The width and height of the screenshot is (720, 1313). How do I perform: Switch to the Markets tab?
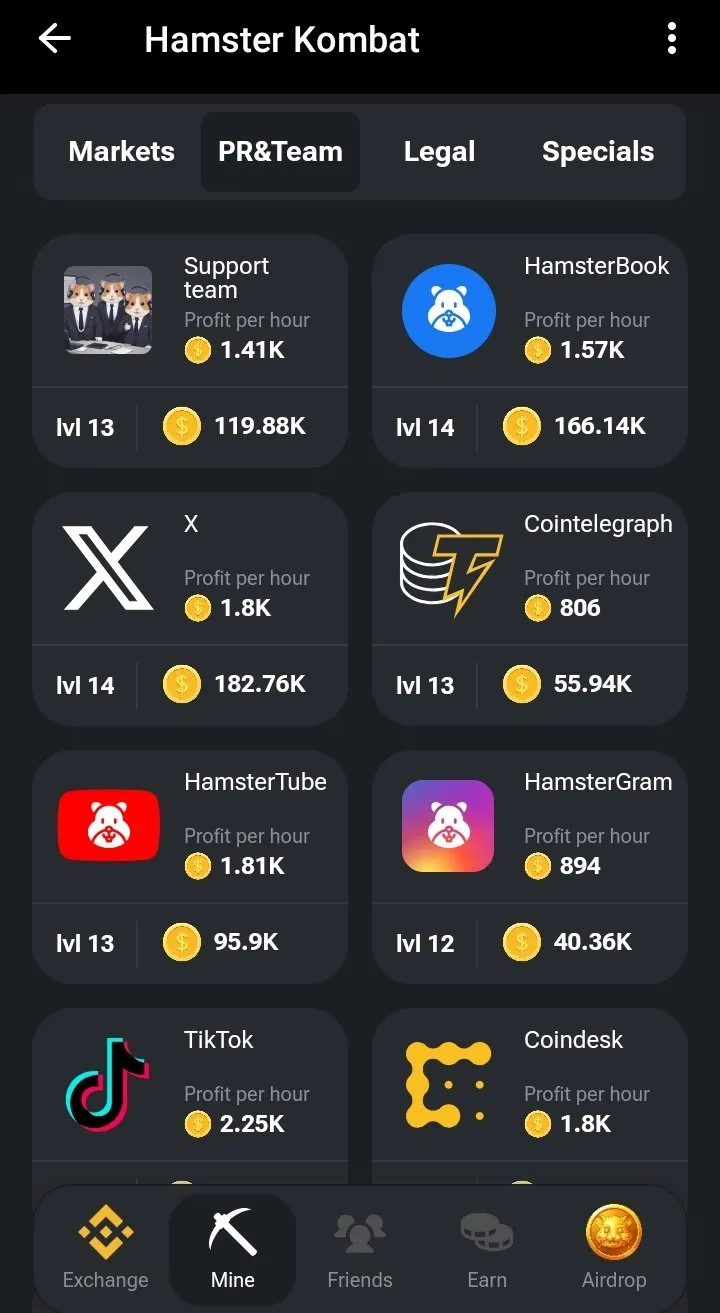coord(121,152)
